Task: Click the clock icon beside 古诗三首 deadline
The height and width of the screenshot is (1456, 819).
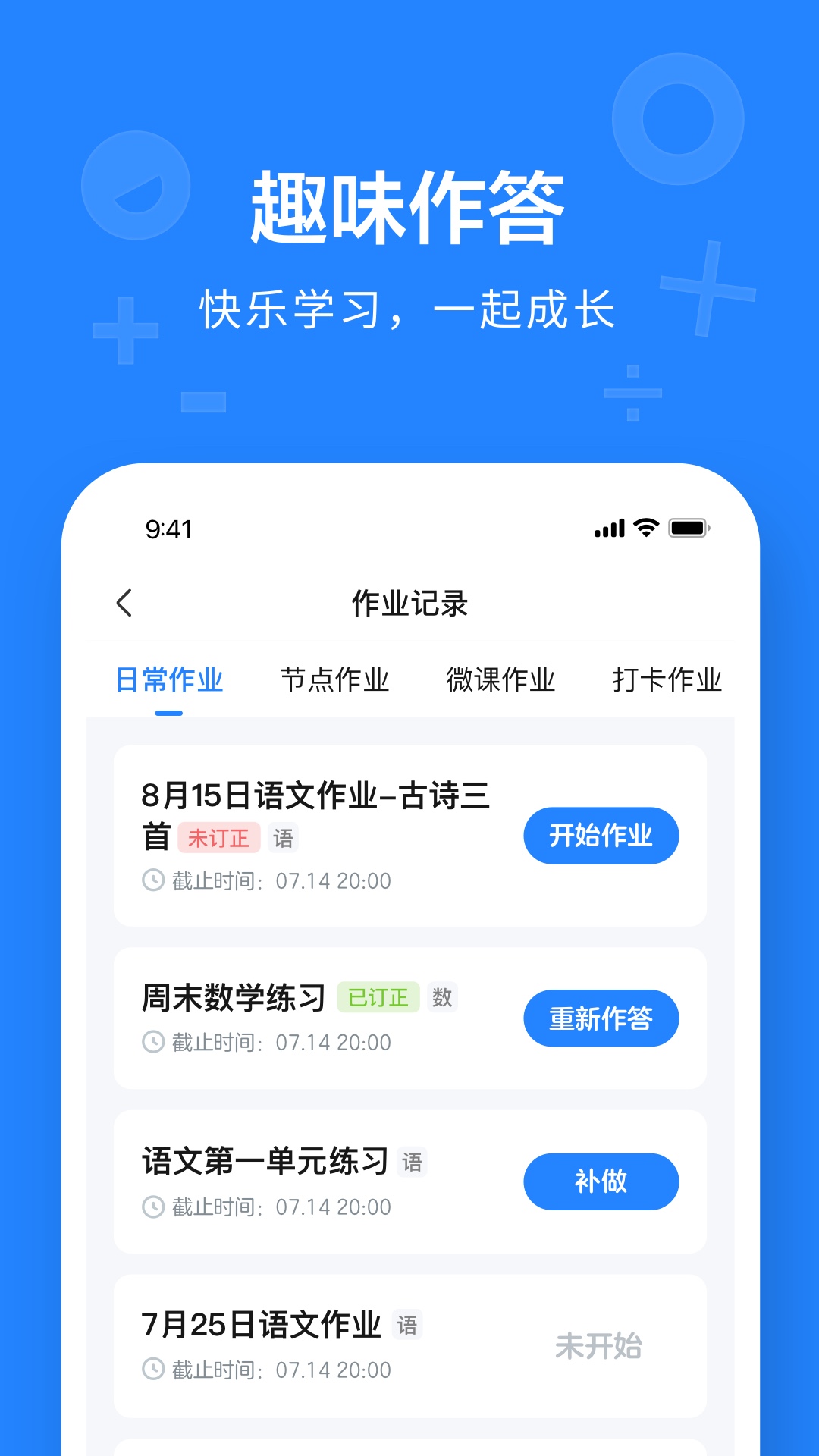Action: click(153, 881)
